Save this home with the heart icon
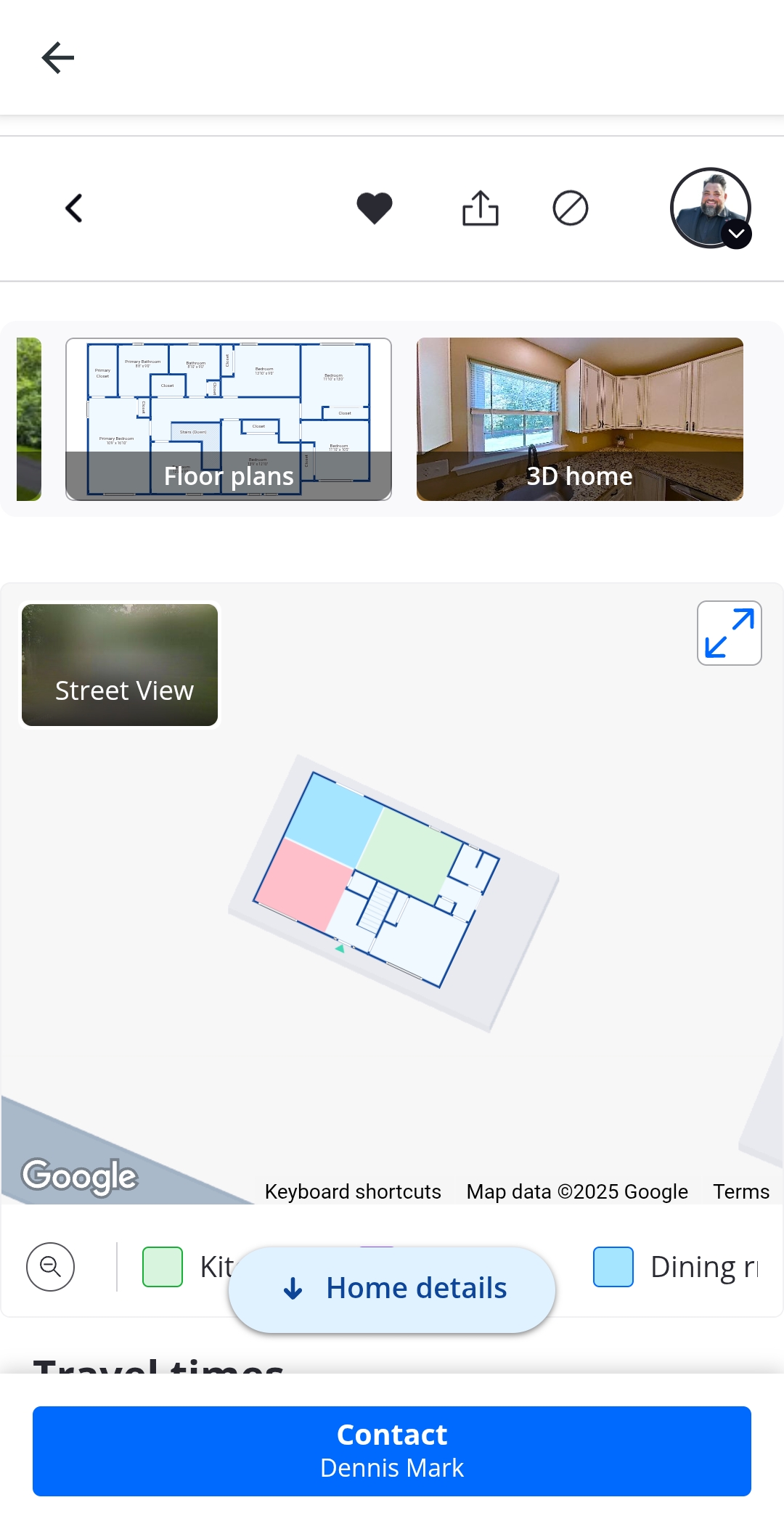The height and width of the screenshot is (1529, 784). tap(375, 208)
